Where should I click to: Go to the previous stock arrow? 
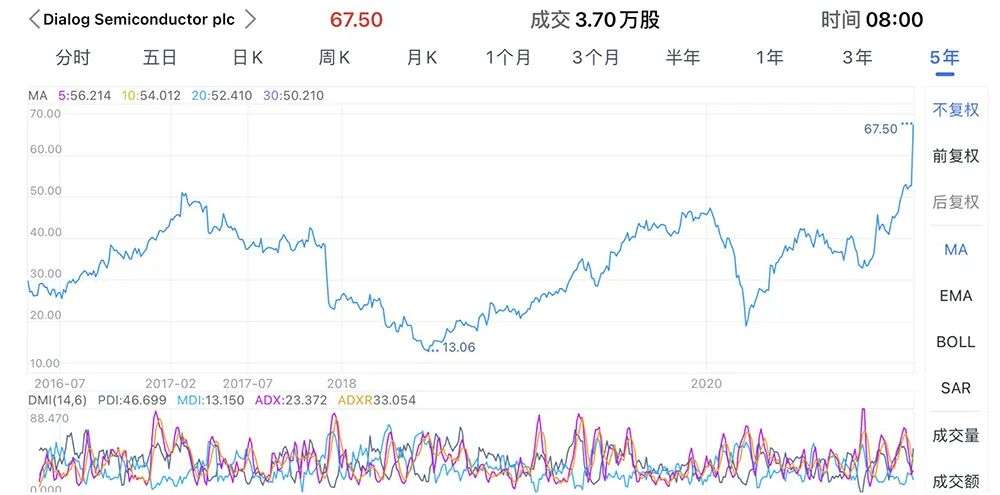click(34, 19)
